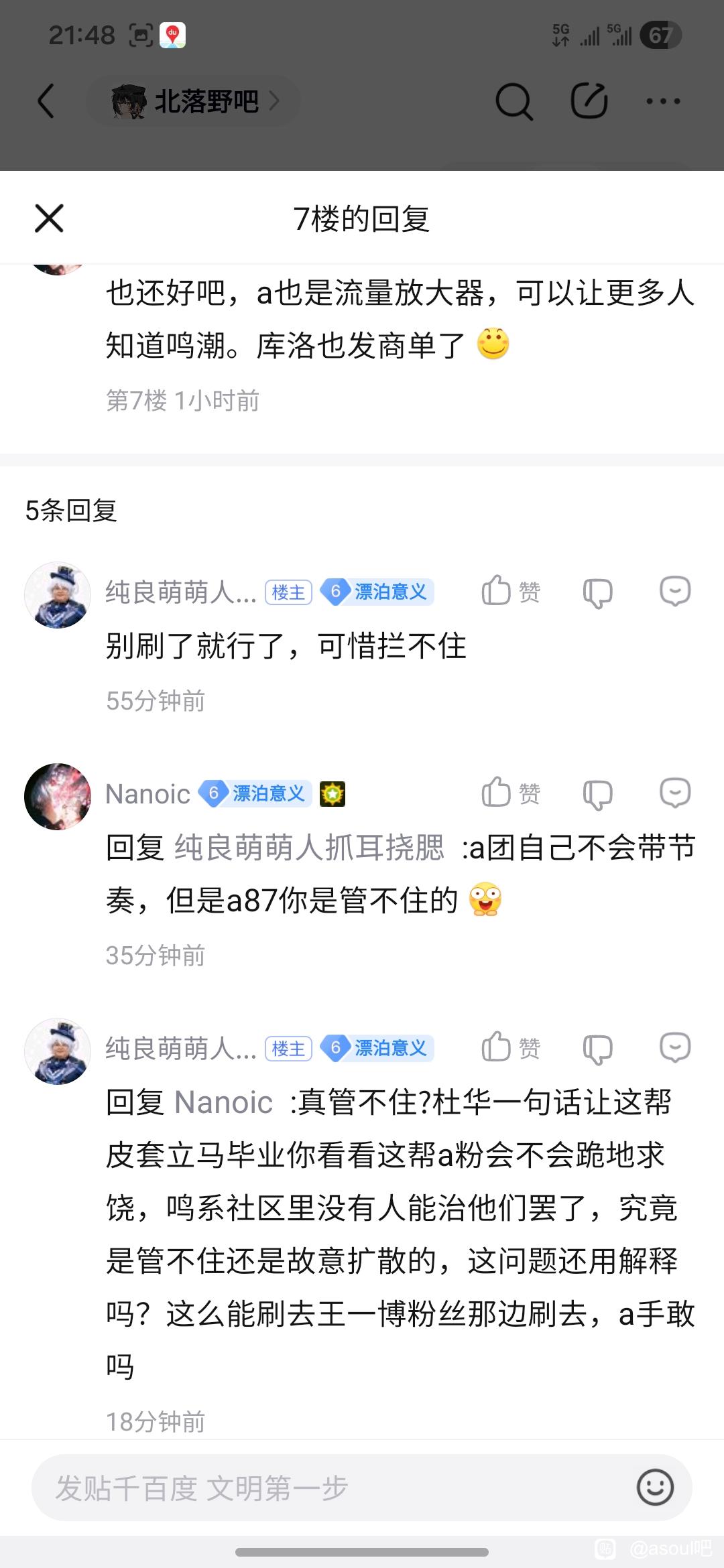
Task: Like 纯良萌萌人's comment 别刷了就行了
Action: click(509, 591)
